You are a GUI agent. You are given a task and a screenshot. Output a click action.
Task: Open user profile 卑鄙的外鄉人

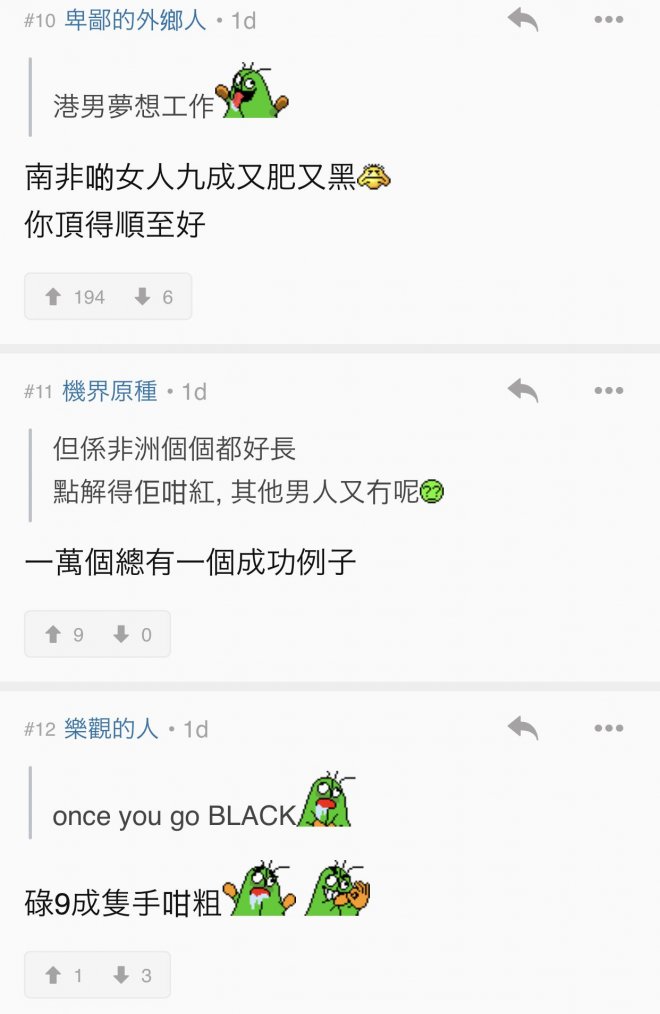click(135, 20)
